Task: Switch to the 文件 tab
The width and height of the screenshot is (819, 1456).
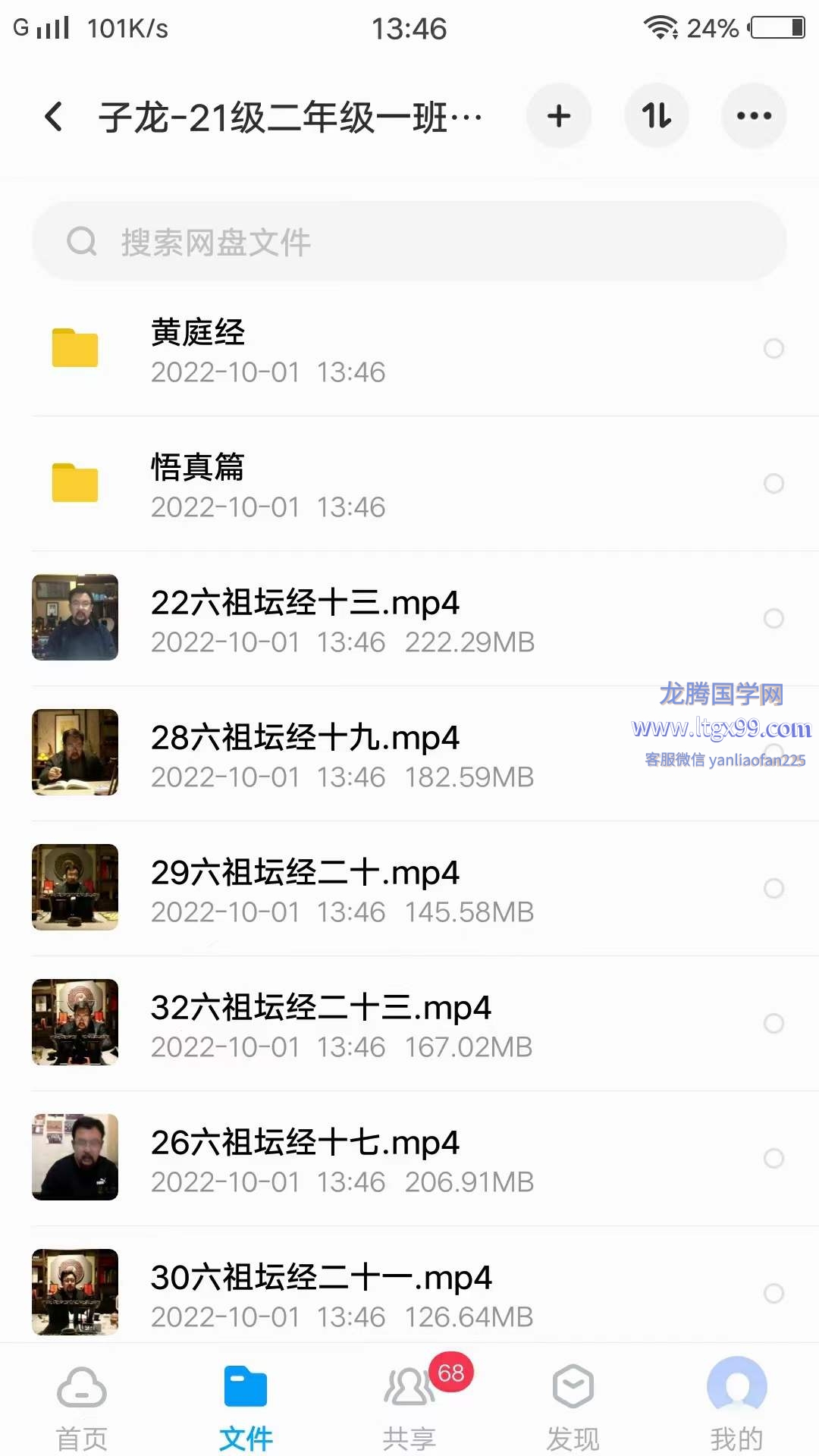Action: click(246, 1407)
